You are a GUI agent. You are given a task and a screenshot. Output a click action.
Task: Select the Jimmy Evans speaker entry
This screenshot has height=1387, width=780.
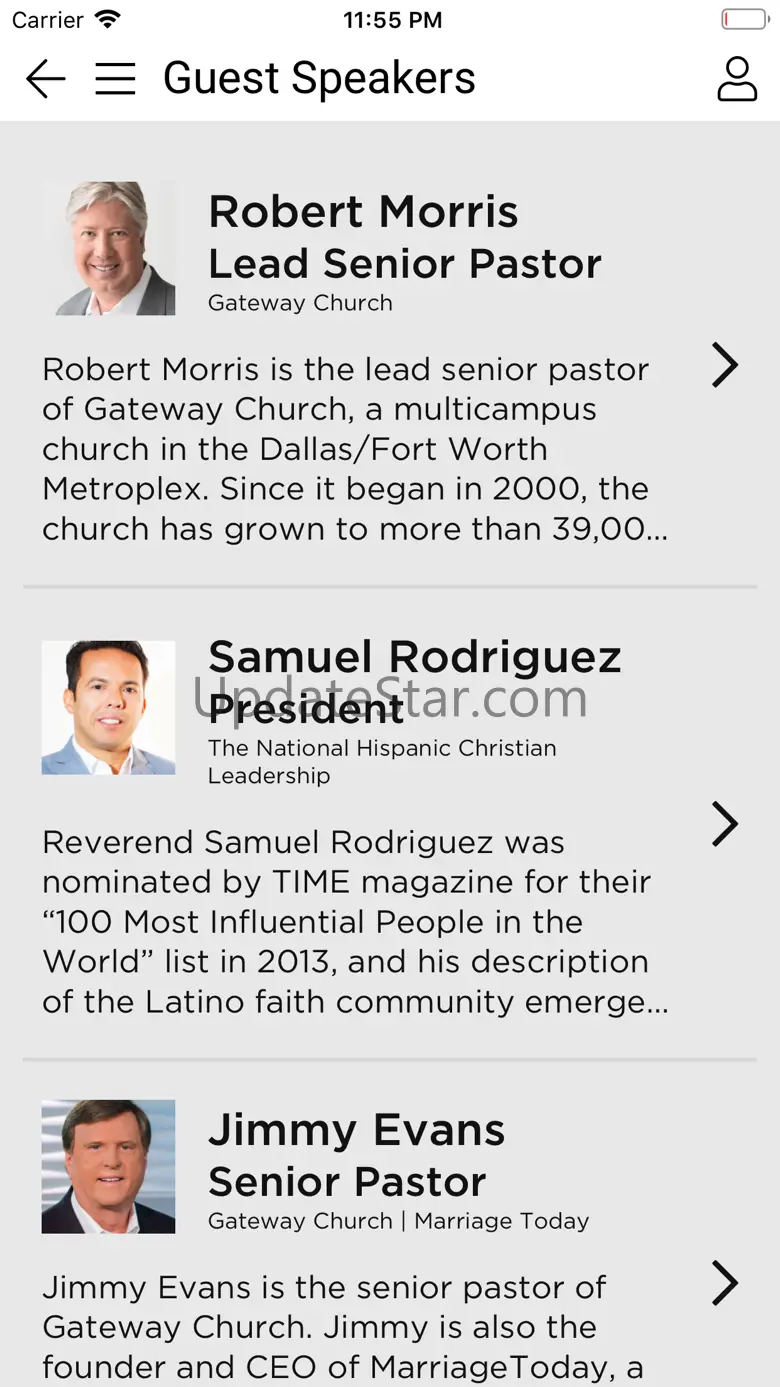[724, 1283]
